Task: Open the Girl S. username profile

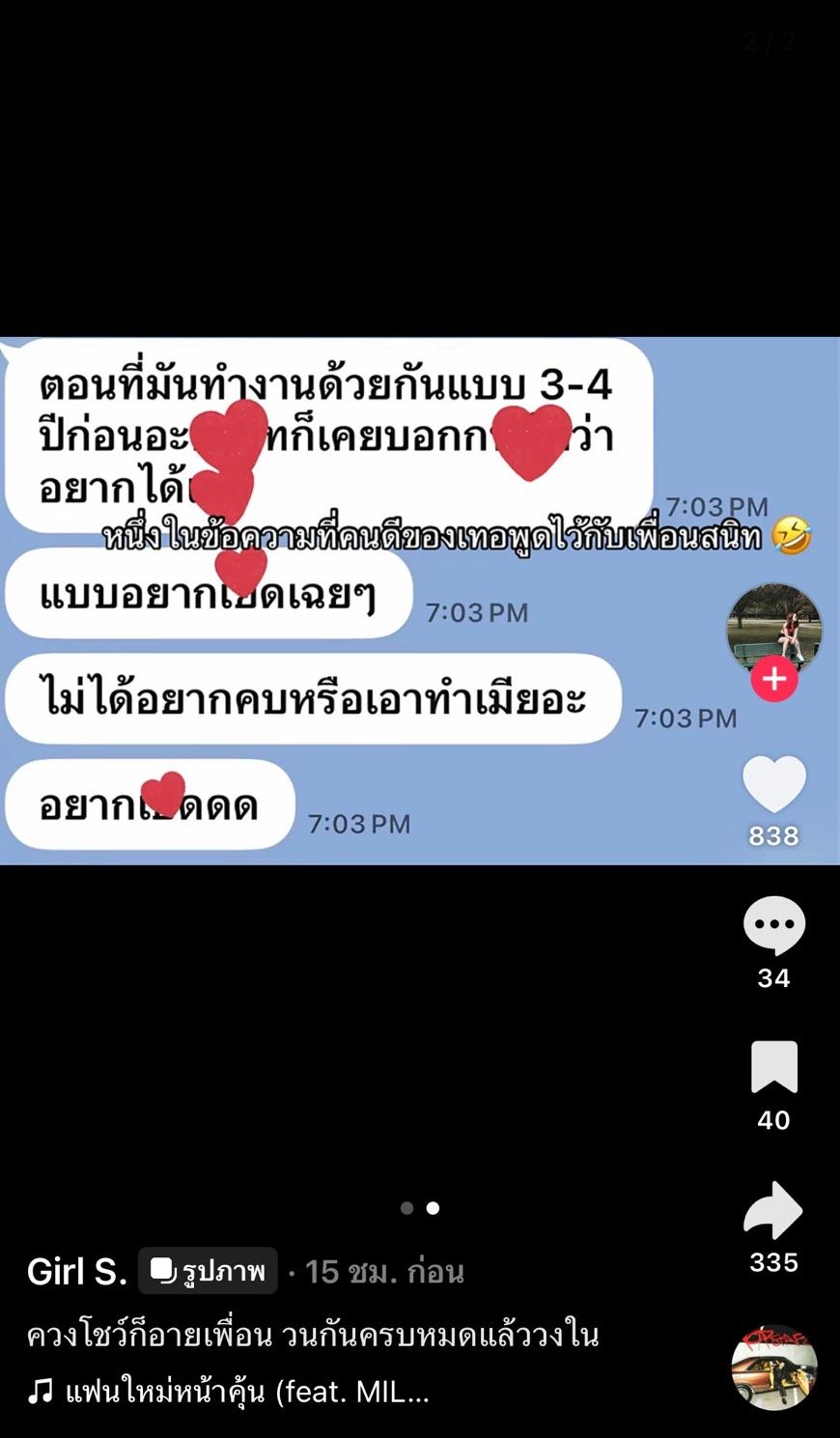Action: 77,1271
